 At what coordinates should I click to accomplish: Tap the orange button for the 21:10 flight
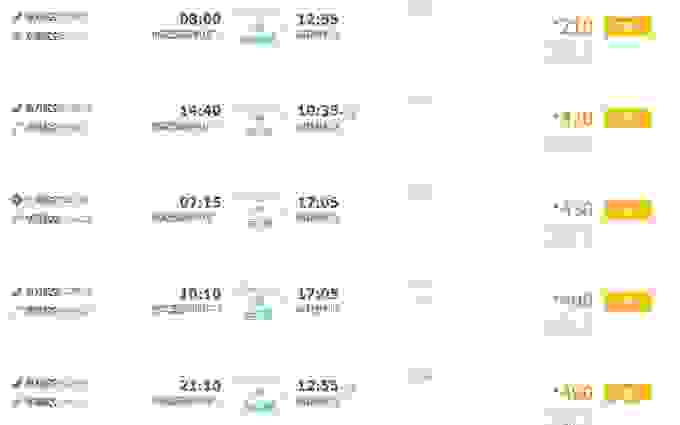(628, 392)
